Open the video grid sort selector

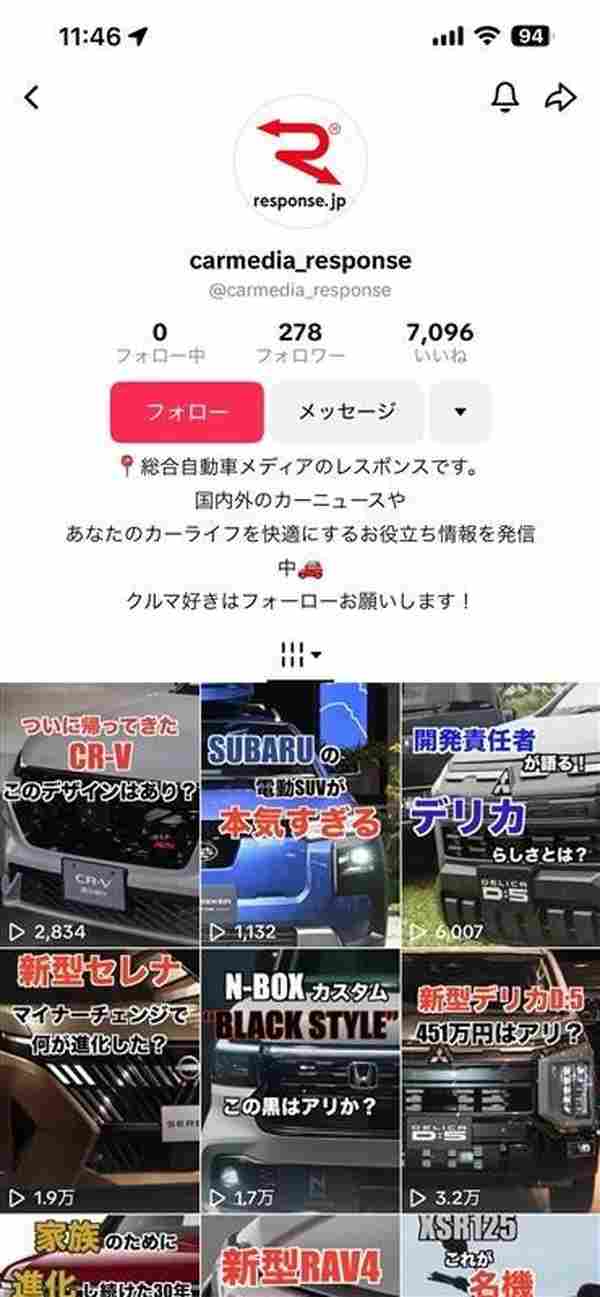[301, 656]
